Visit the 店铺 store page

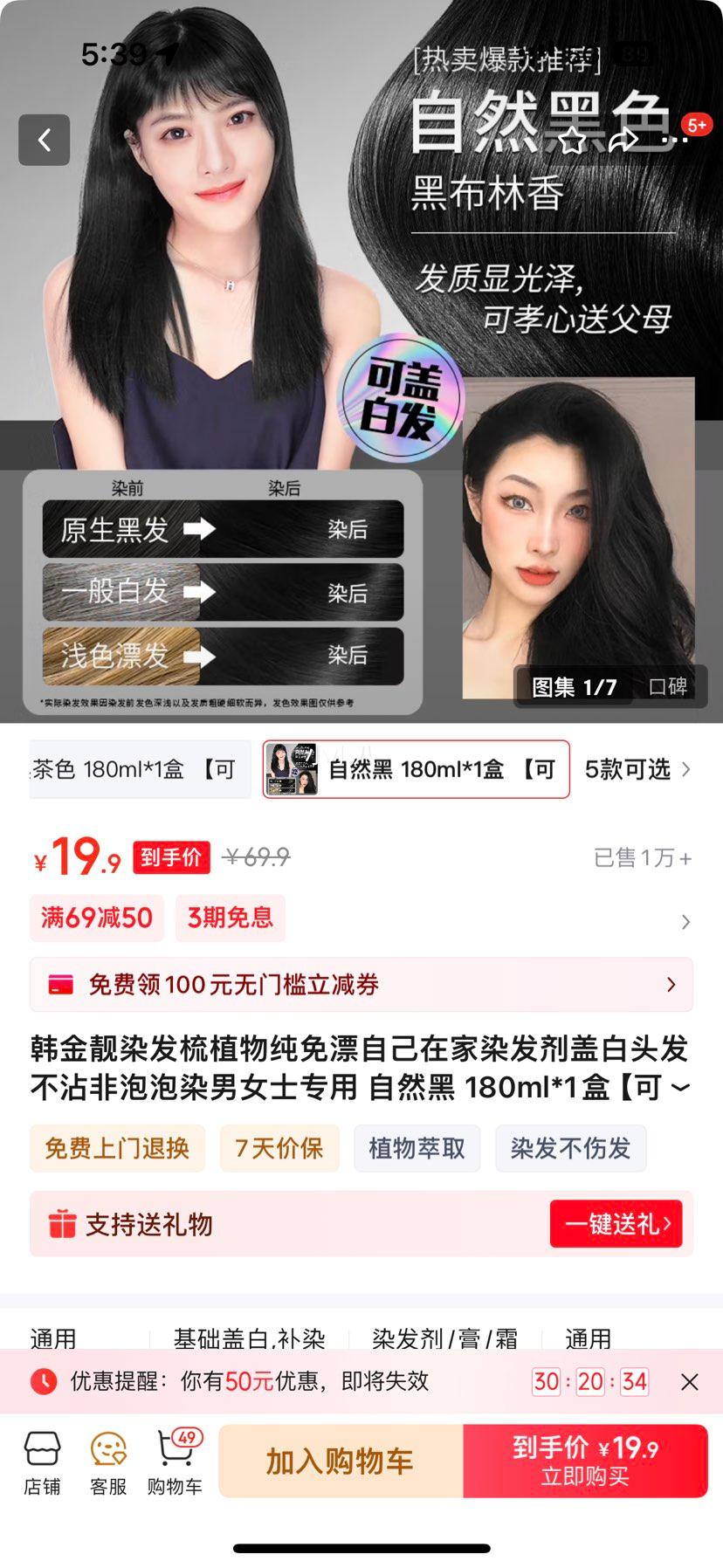pos(42,1462)
